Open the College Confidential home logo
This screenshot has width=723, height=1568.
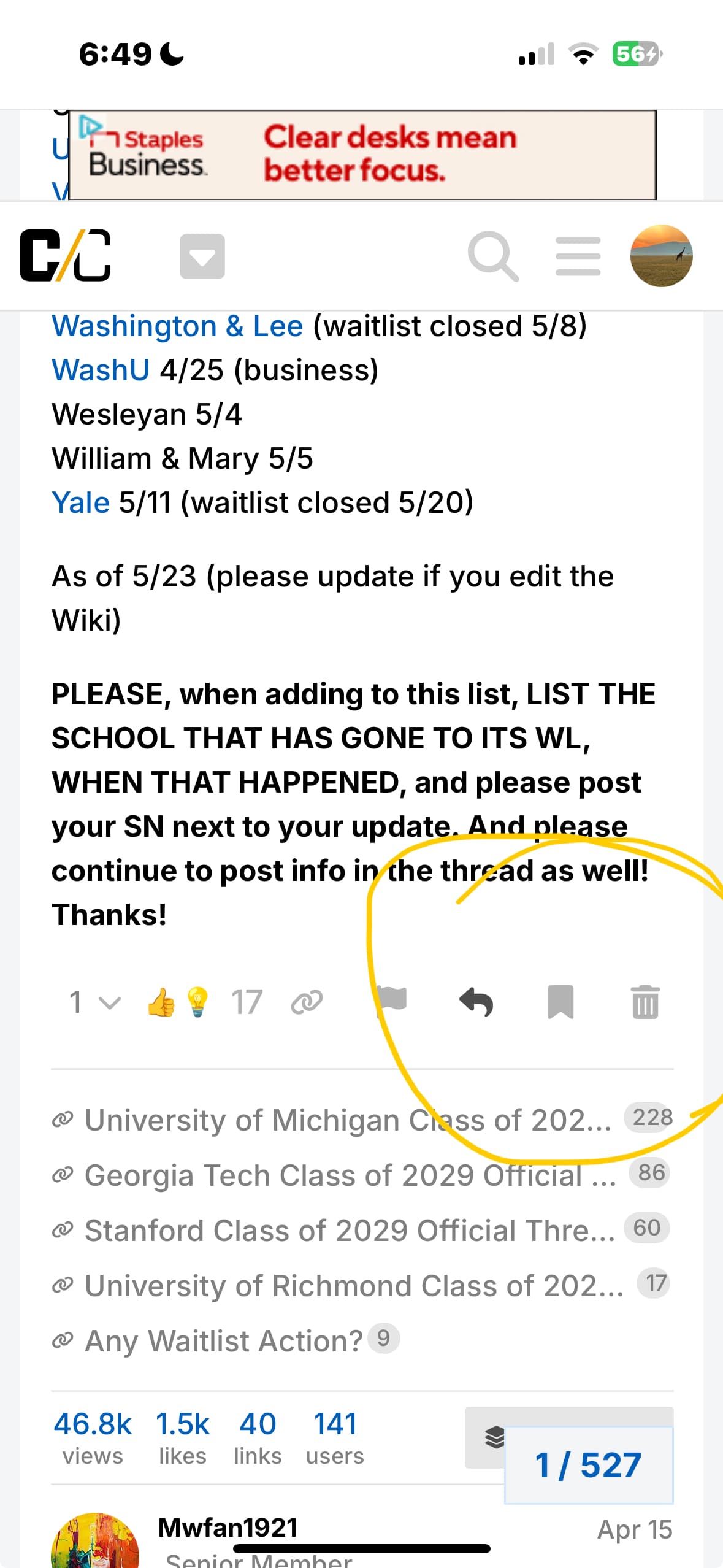[66, 256]
